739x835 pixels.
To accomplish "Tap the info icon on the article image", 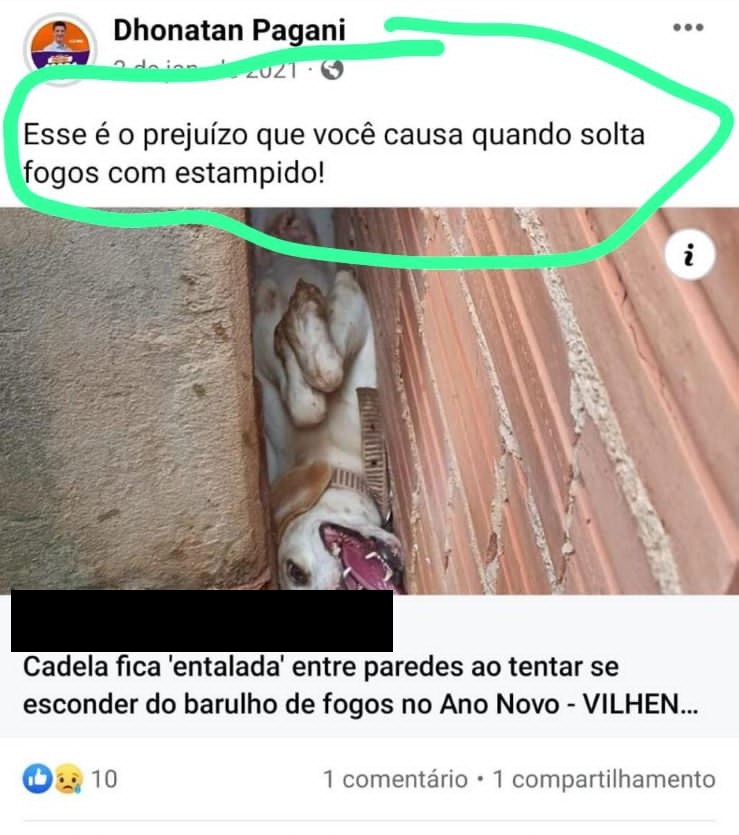I will [x=689, y=257].
